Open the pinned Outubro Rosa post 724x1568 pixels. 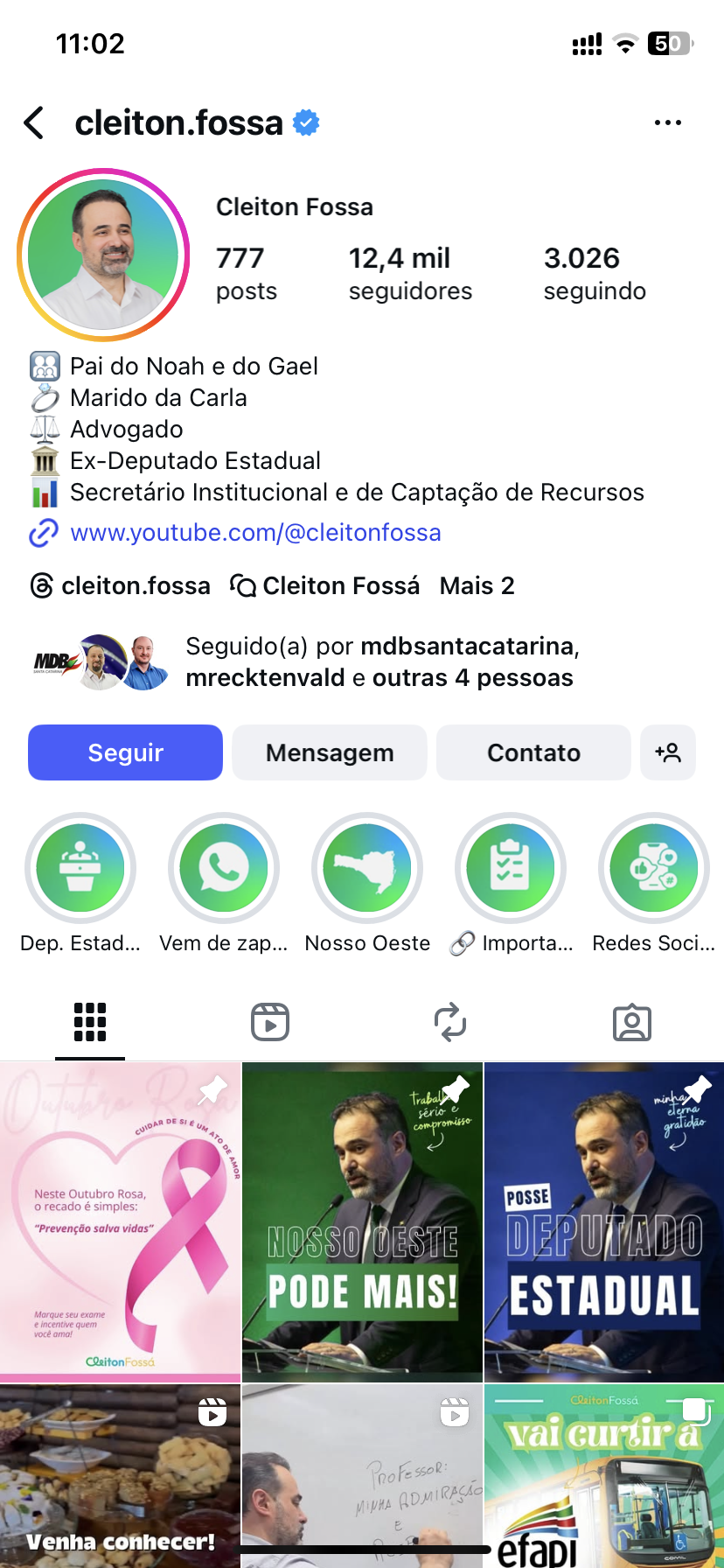click(120, 1221)
